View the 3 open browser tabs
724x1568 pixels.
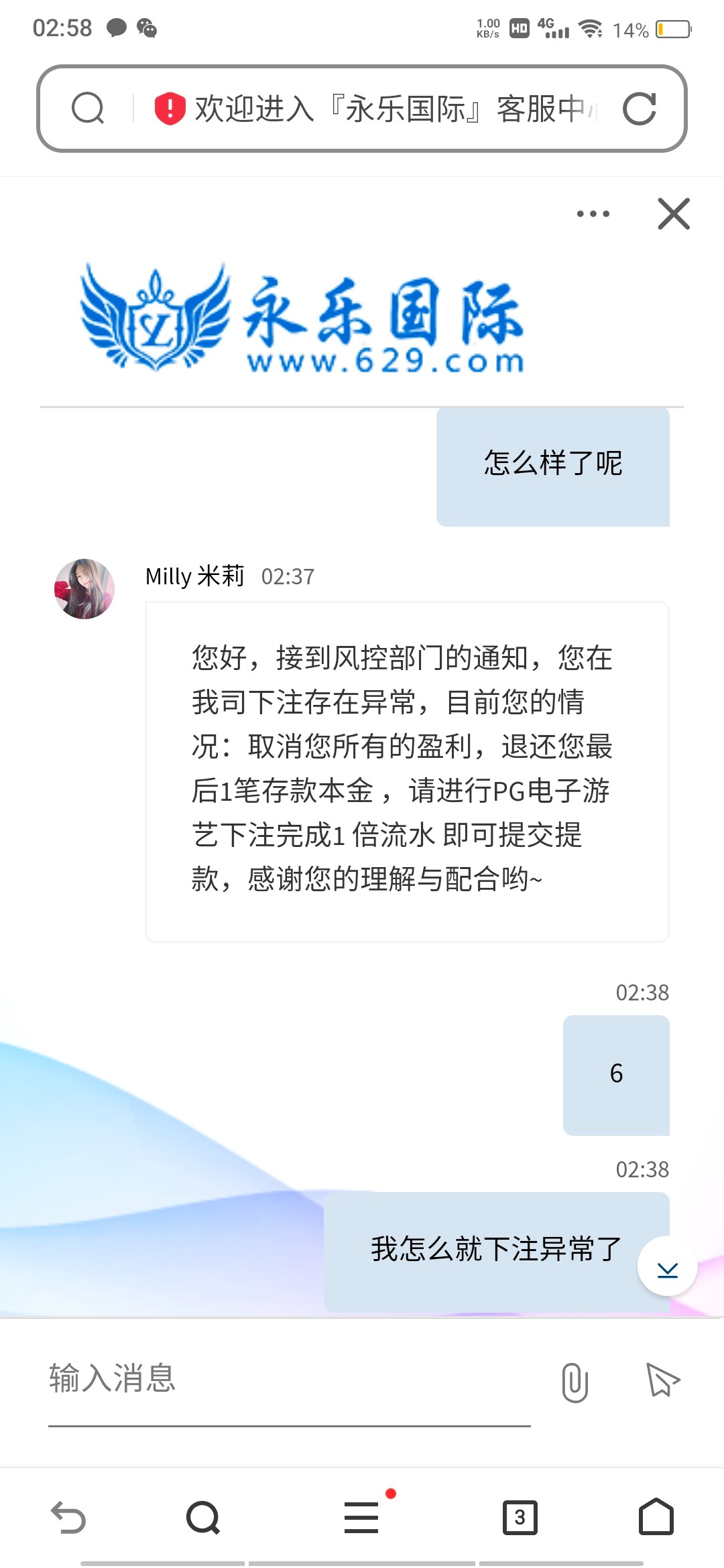520,1518
